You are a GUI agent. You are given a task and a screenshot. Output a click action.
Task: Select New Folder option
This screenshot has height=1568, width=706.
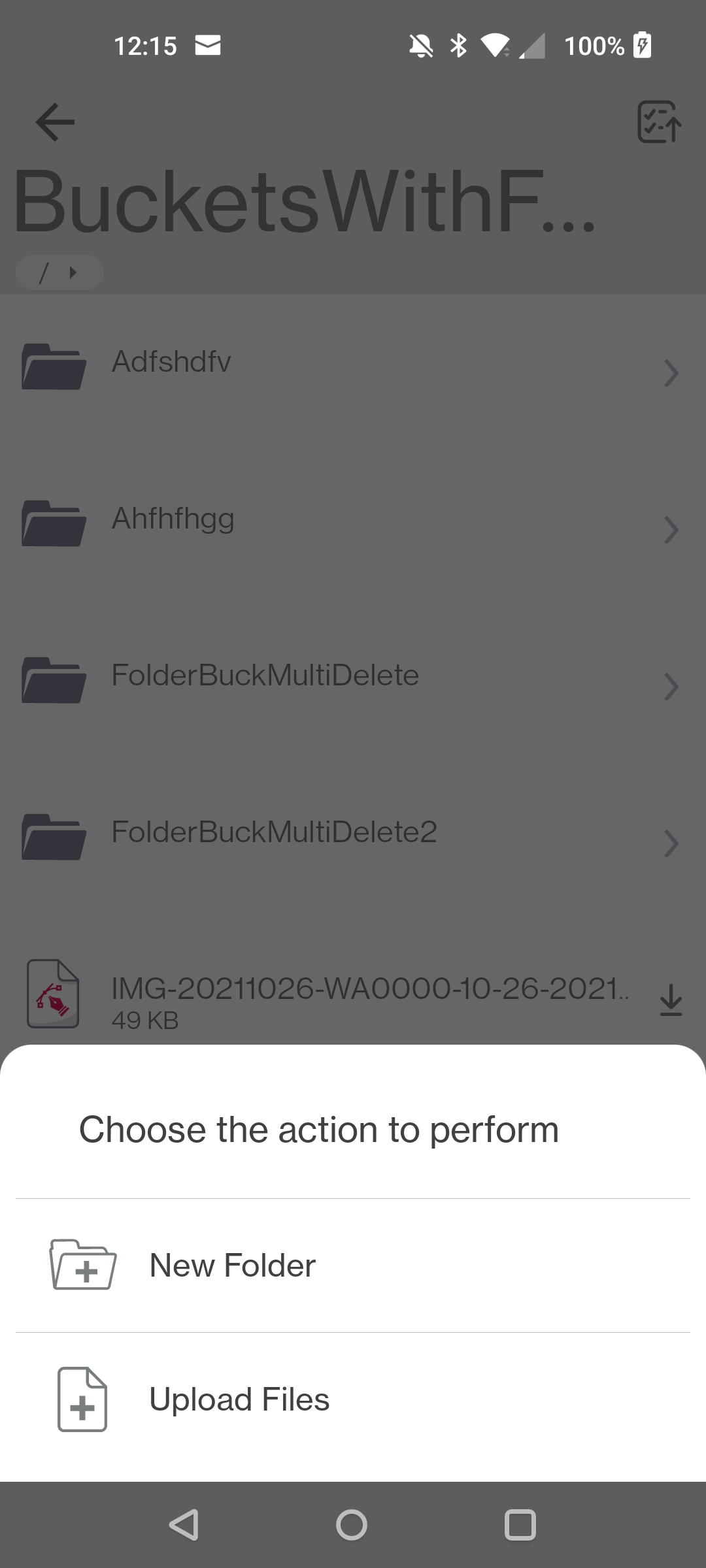click(353, 1266)
